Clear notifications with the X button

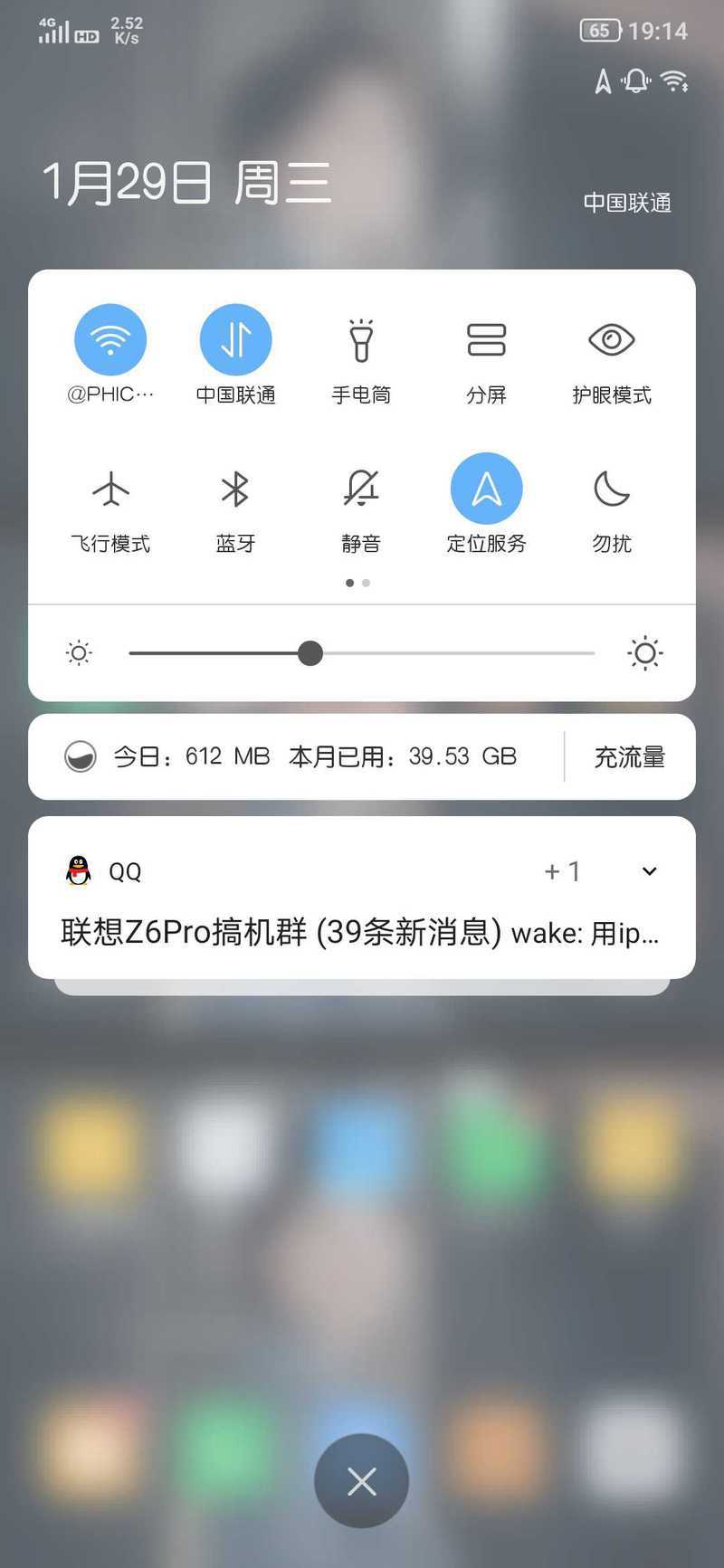[x=361, y=1481]
